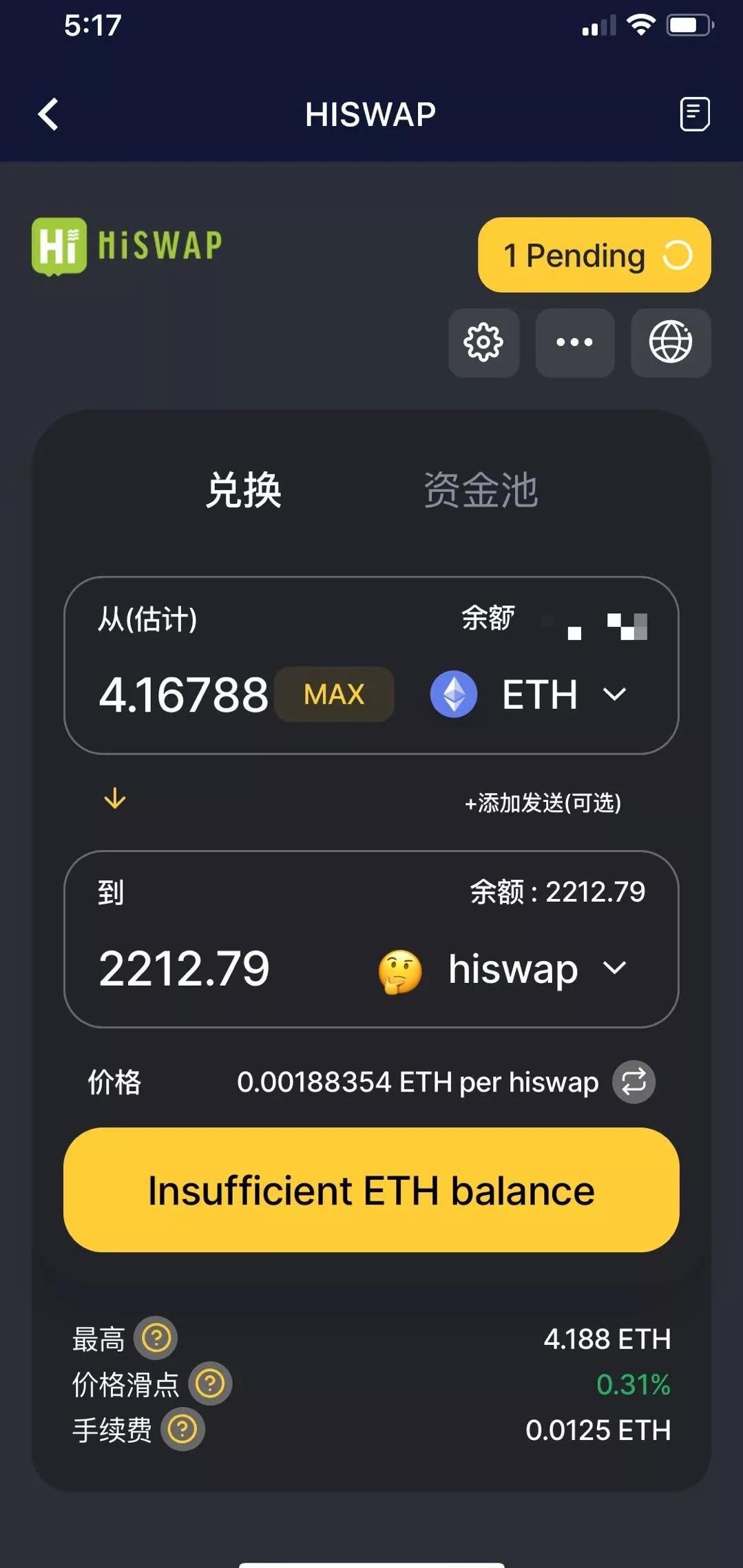Viewport: 743px width, 1568px height.
Task: Open the document icon in the header
Action: tap(694, 114)
